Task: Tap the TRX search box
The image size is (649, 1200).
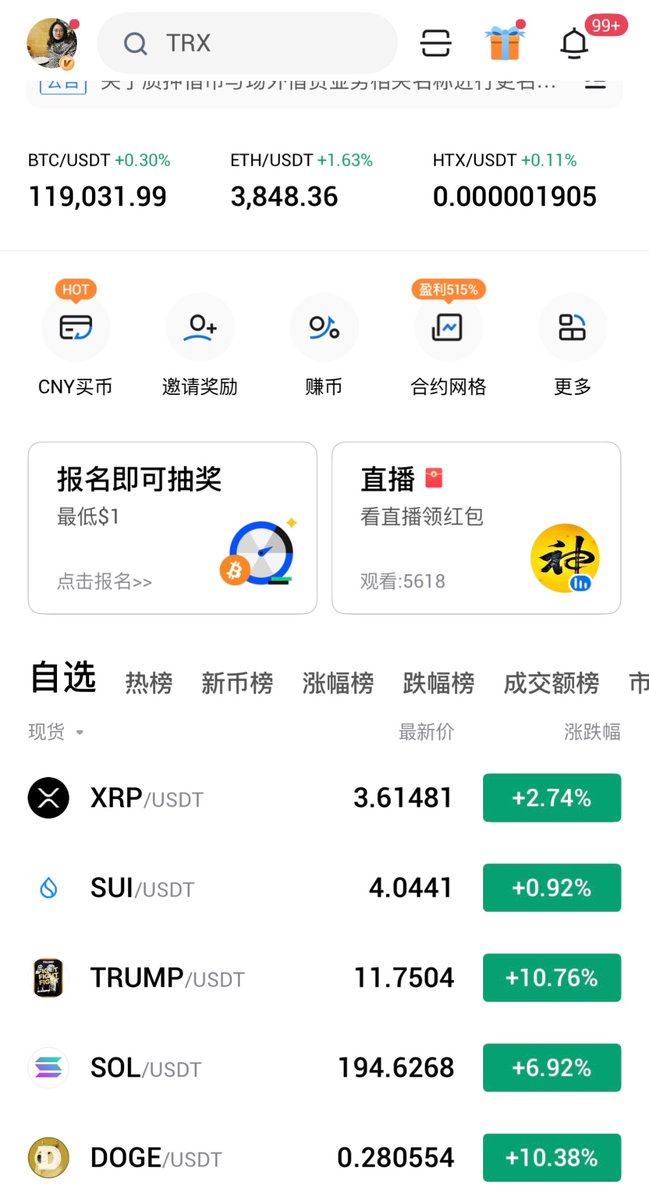Action: pyautogui.click(x=248, y=43)
